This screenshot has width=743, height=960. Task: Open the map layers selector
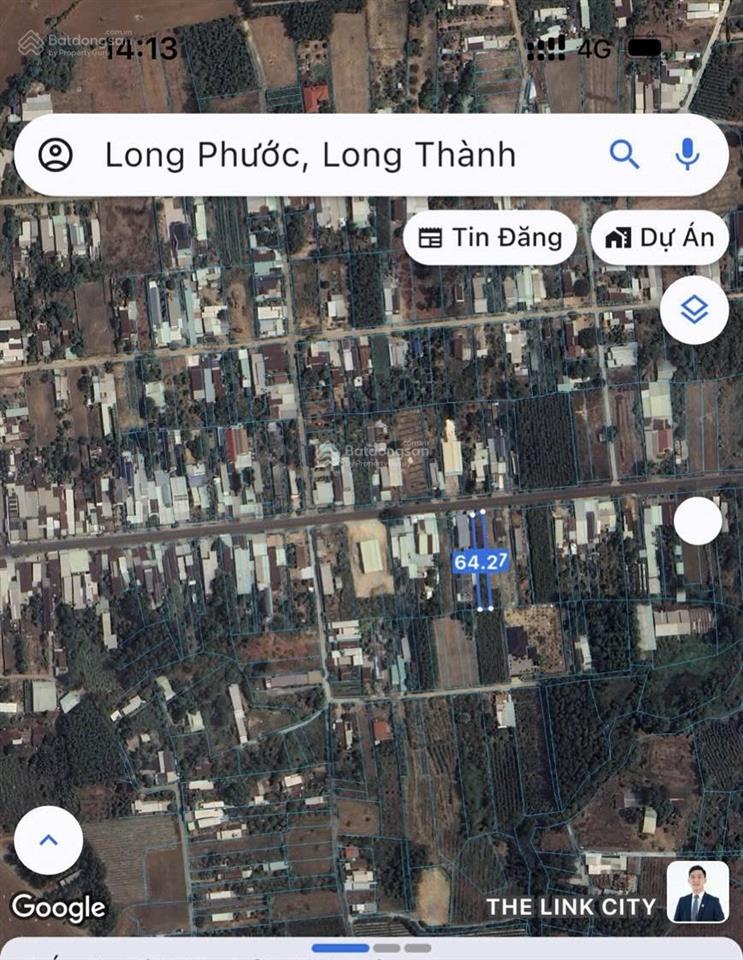[693, 310]
